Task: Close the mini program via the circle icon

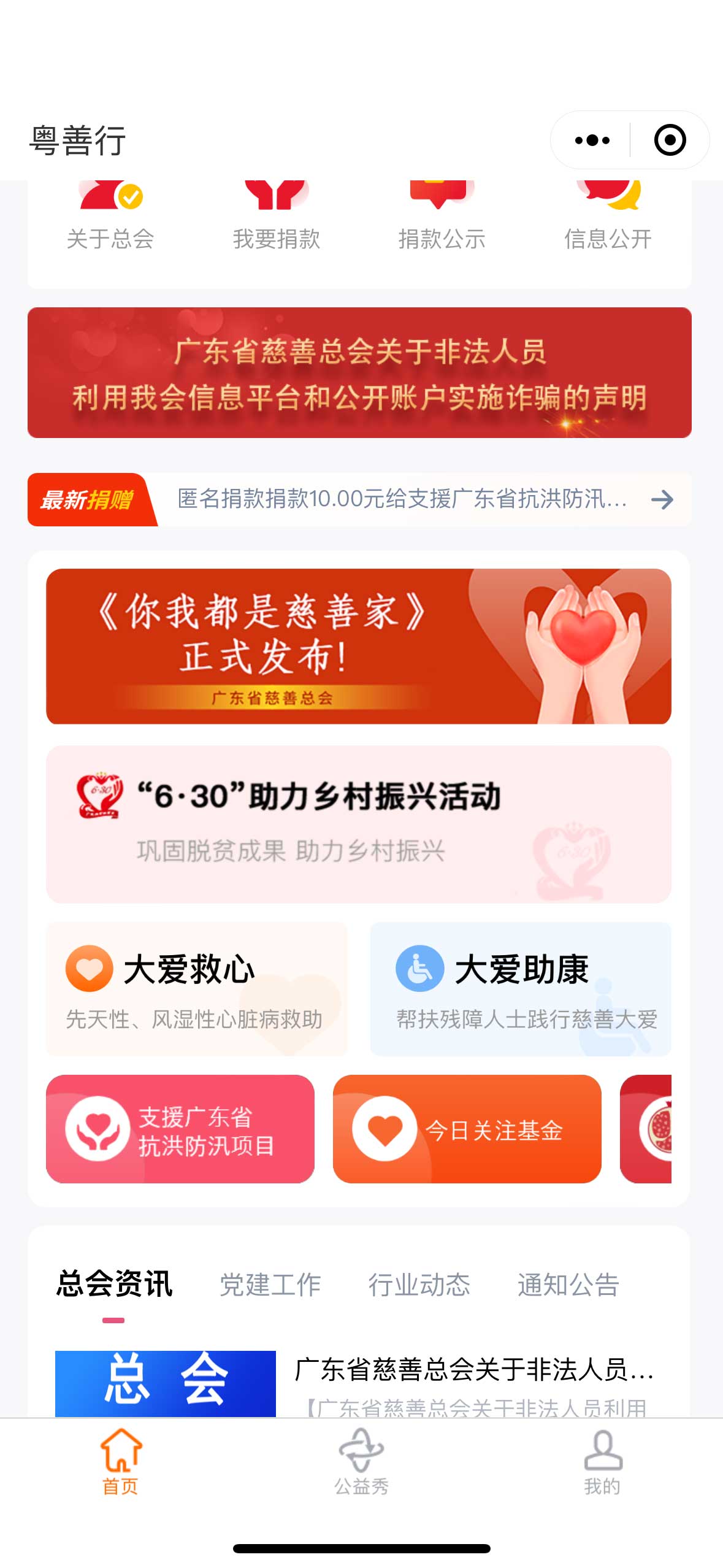Action: (x=669, y=140)
